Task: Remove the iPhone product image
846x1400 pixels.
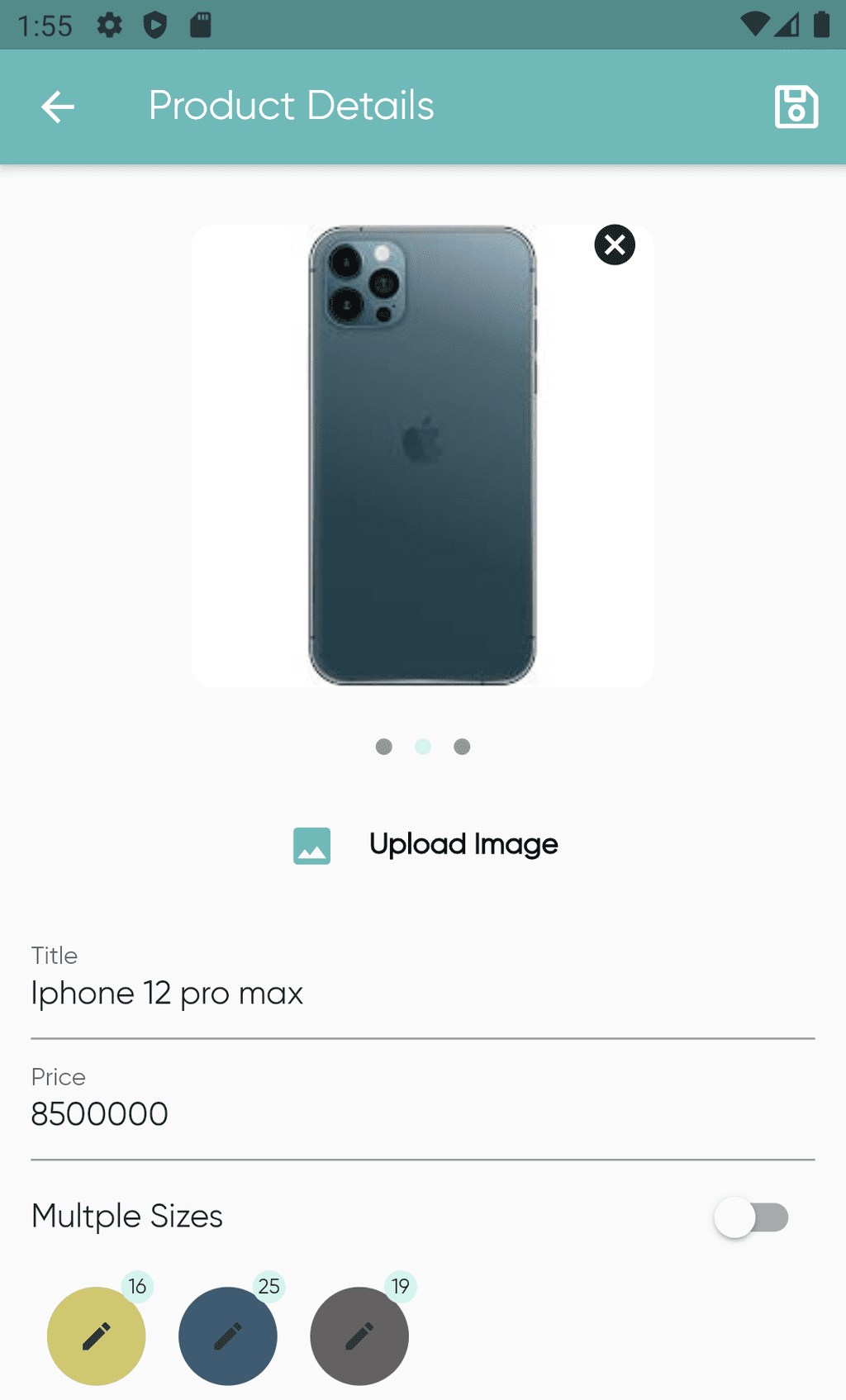Action: coord(615,244)
